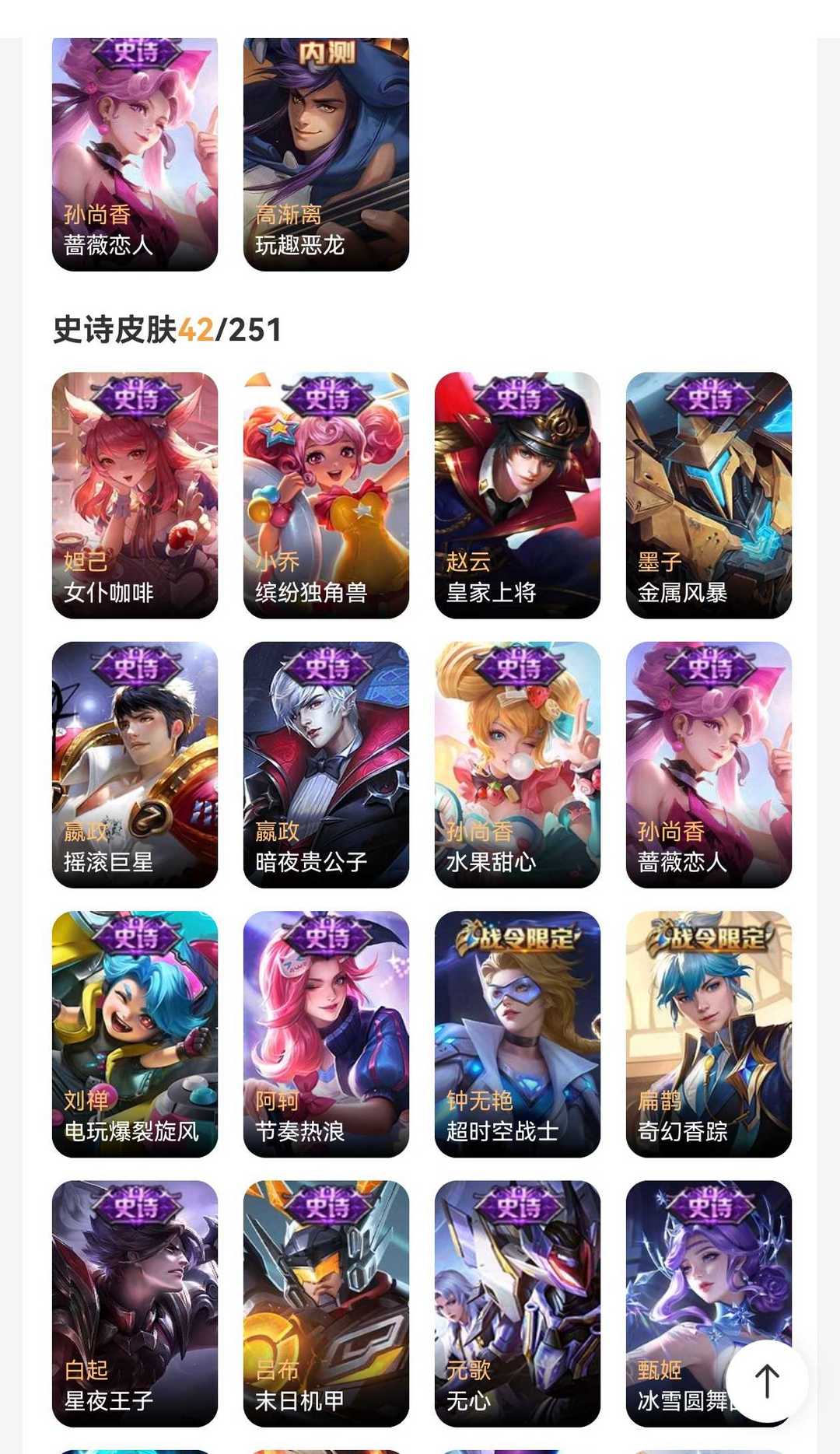Tap the scroll-to-top arrow button
The width and height of the screenshot is (840, 1454).
pyautogui.click(x=767, y=1382)
